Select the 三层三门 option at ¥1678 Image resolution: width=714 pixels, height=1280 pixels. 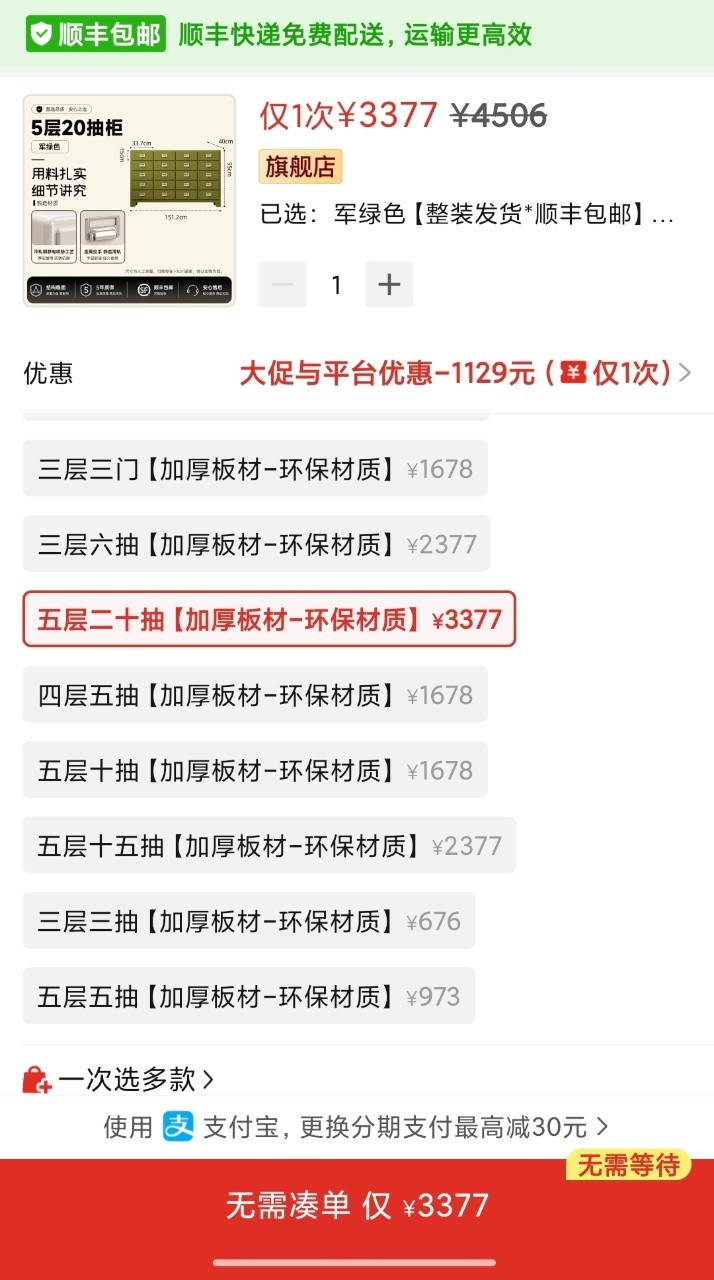click(255, 468)
